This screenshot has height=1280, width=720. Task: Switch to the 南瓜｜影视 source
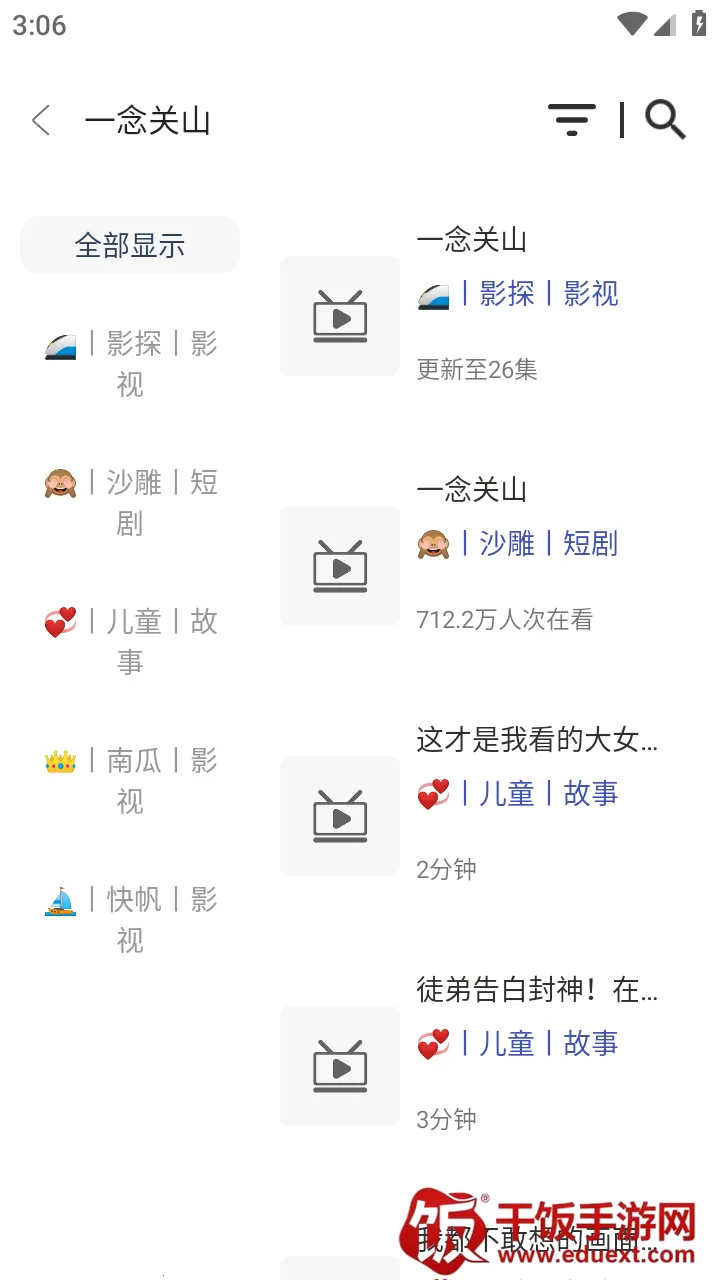pos(130,781)
